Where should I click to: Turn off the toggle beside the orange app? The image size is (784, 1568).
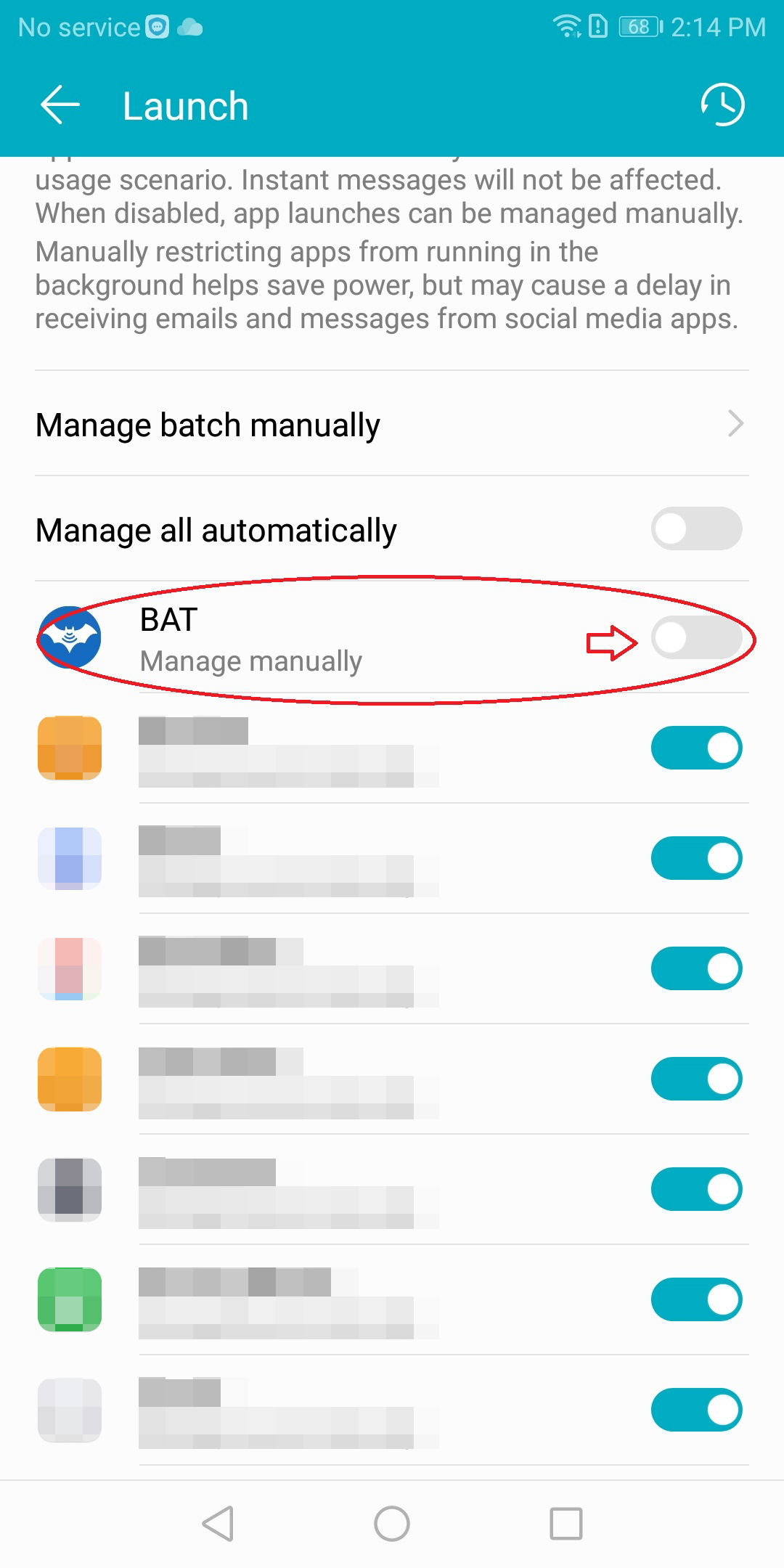(695, 748)
